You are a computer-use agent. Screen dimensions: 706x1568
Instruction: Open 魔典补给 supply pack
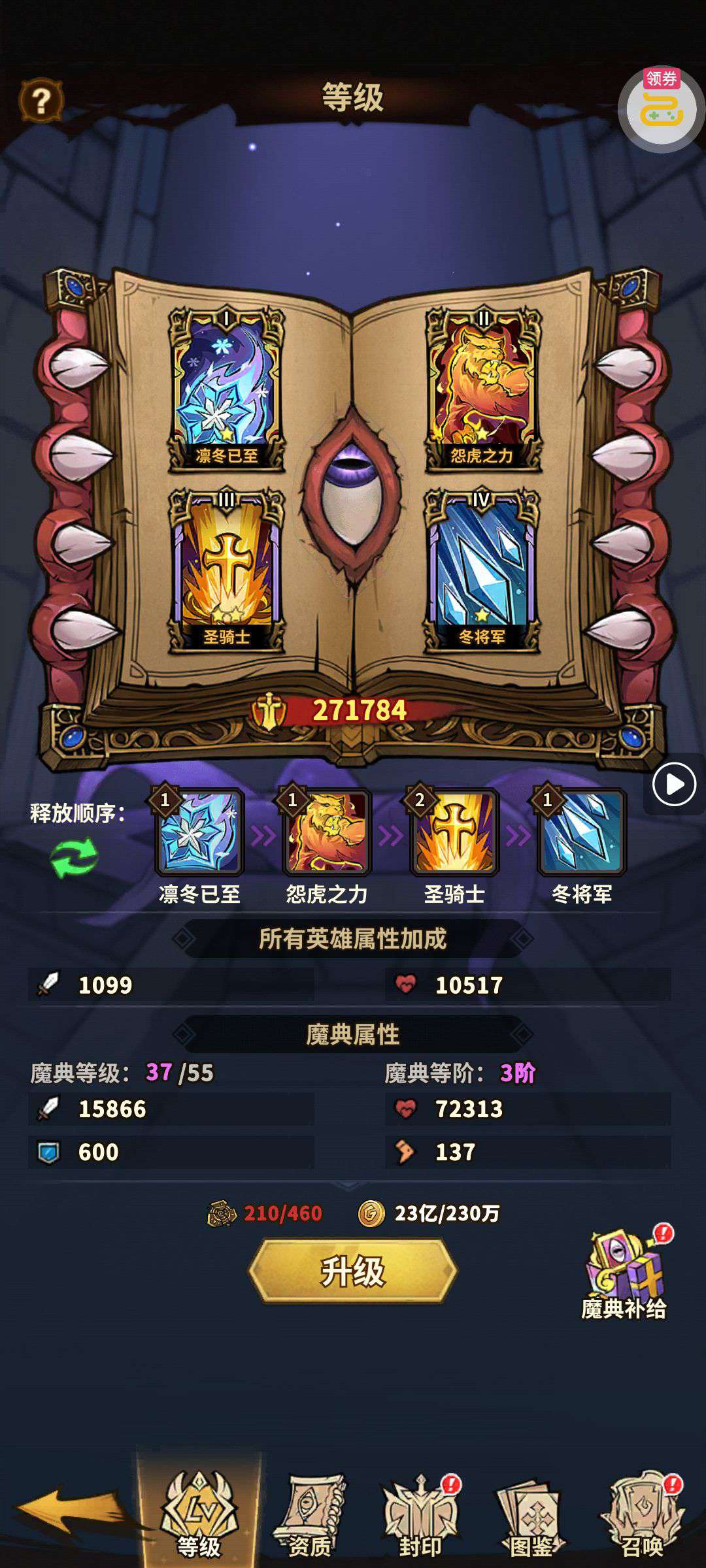pos(624,1274)
